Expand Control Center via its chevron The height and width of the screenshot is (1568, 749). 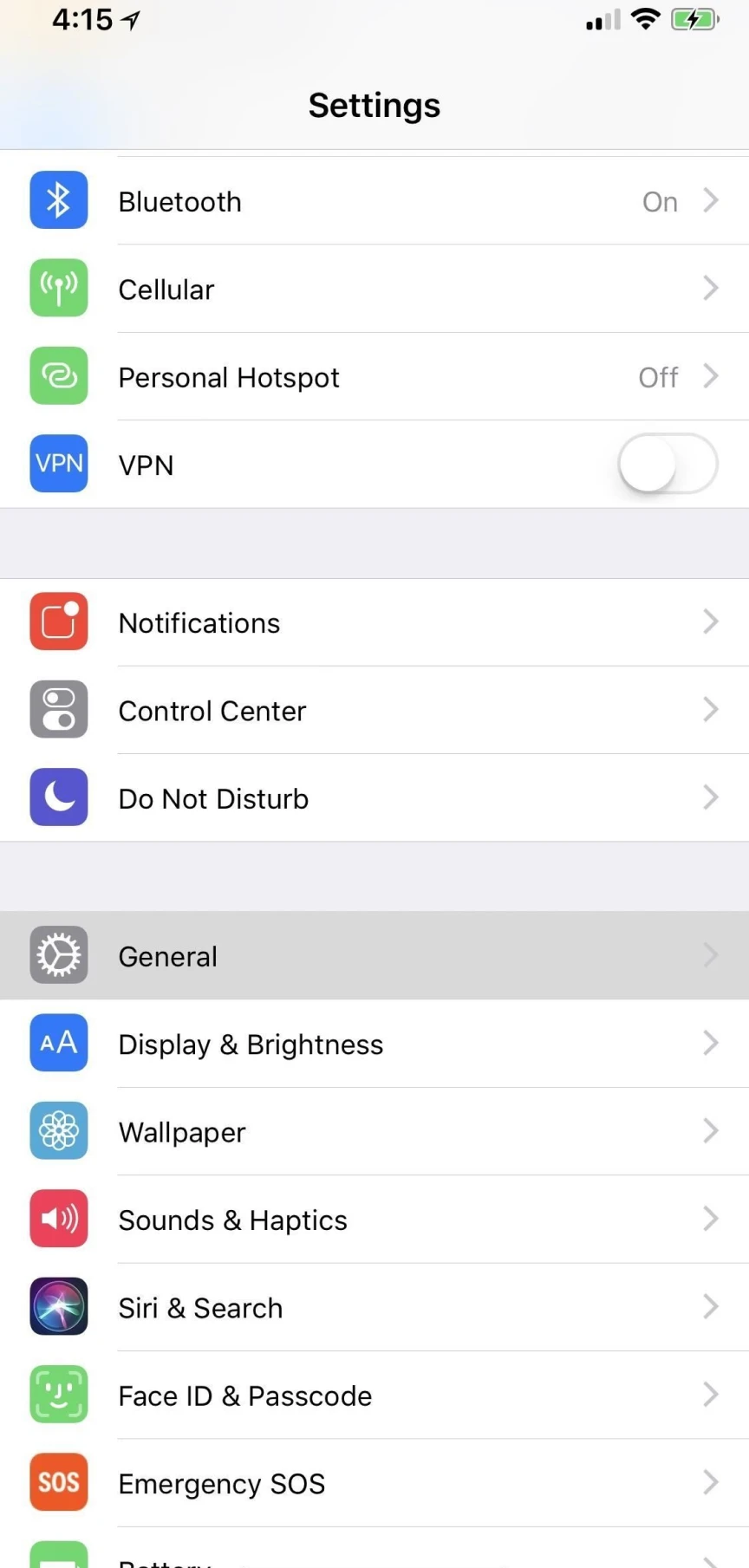point(711,710)
